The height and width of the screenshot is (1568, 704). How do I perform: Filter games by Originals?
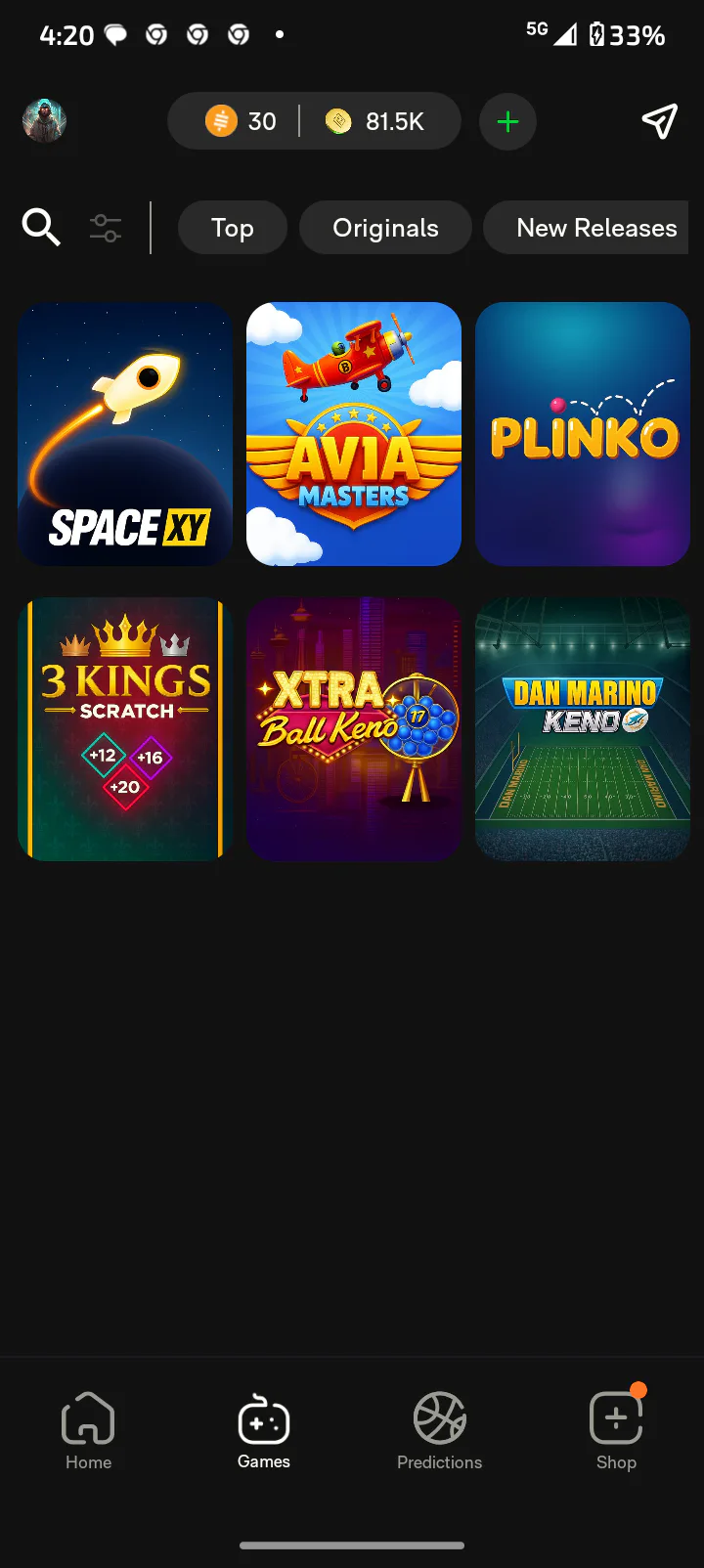tap(385, 228)
